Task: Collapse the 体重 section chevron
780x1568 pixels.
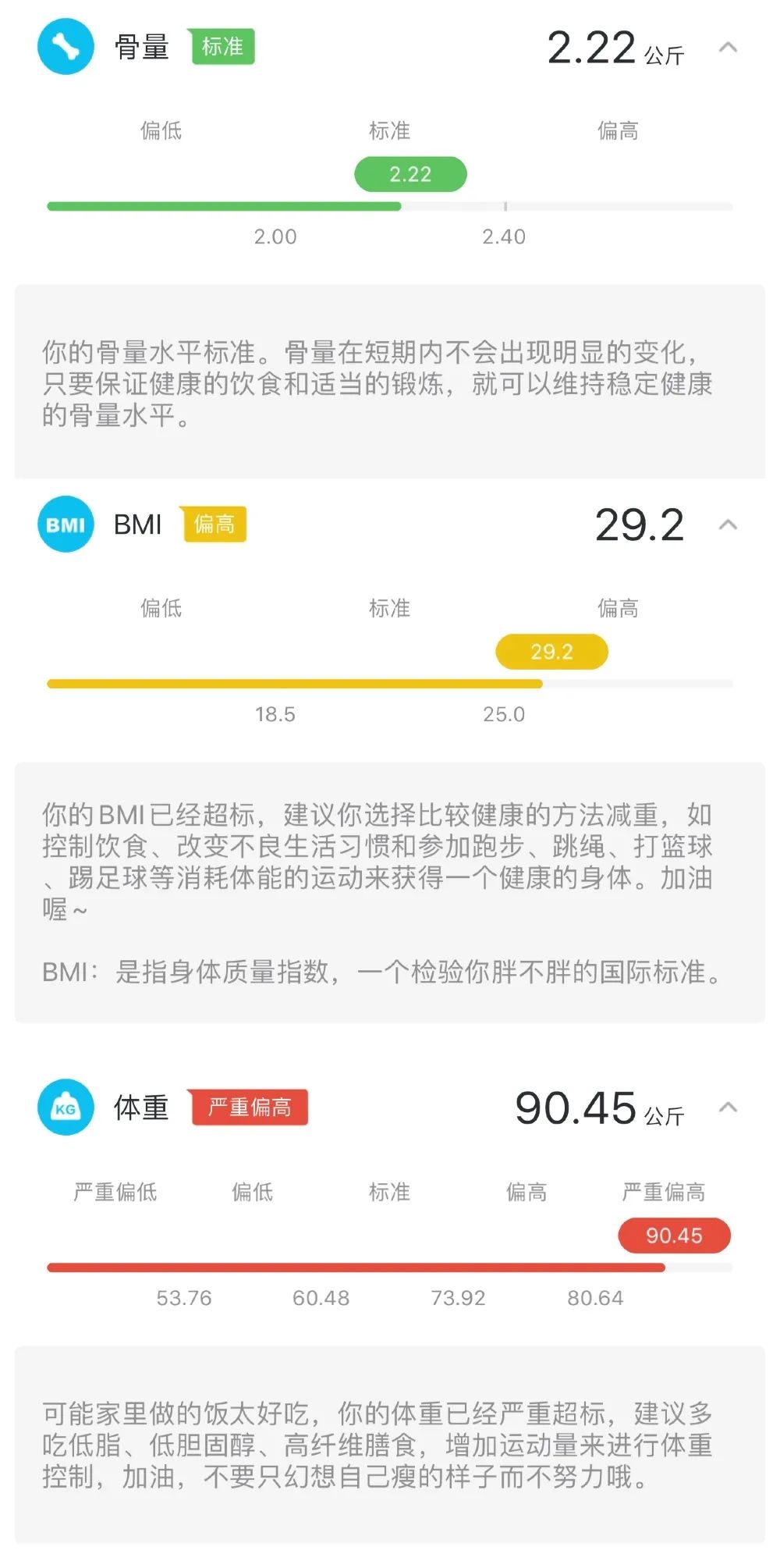Action: click(728, 1107)
